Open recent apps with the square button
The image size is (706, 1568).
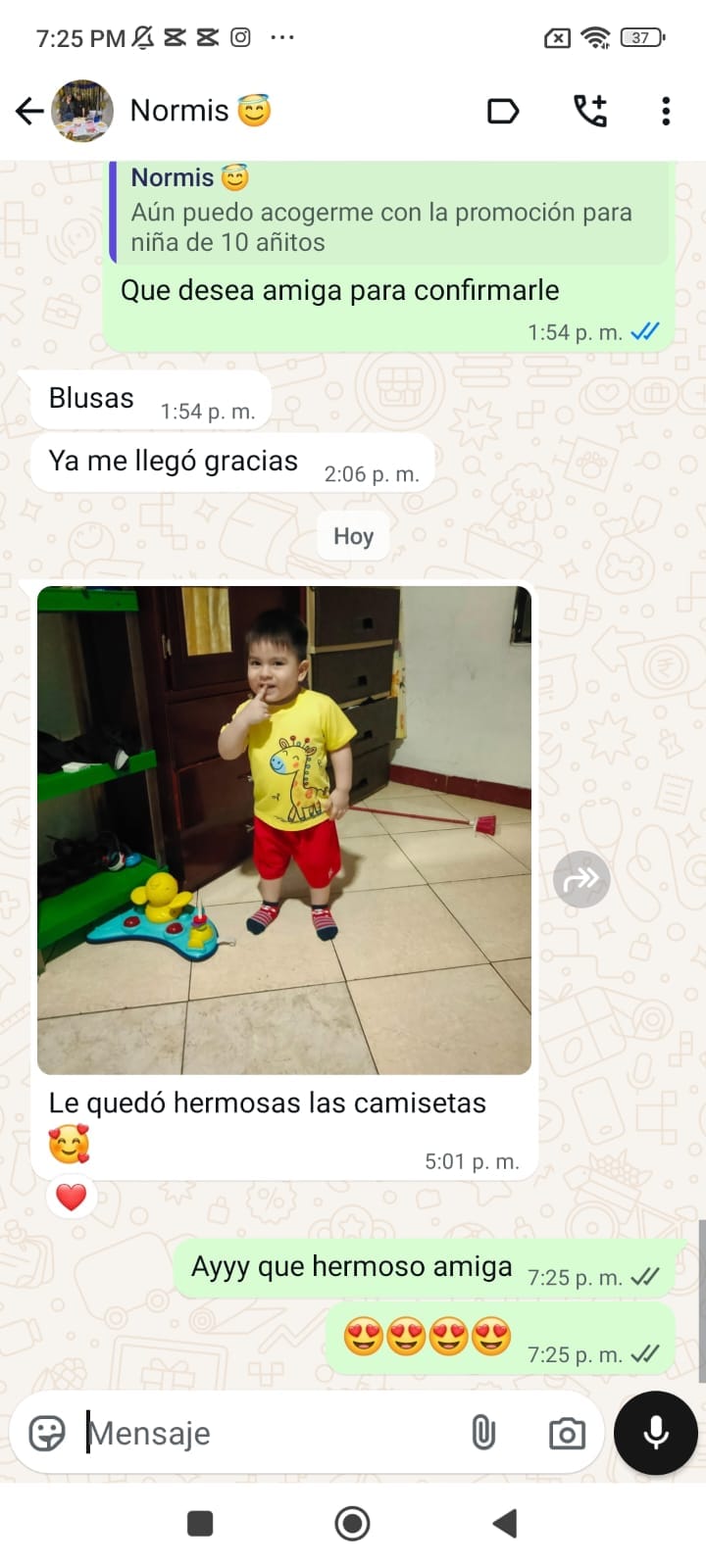tap(200, 1523)
